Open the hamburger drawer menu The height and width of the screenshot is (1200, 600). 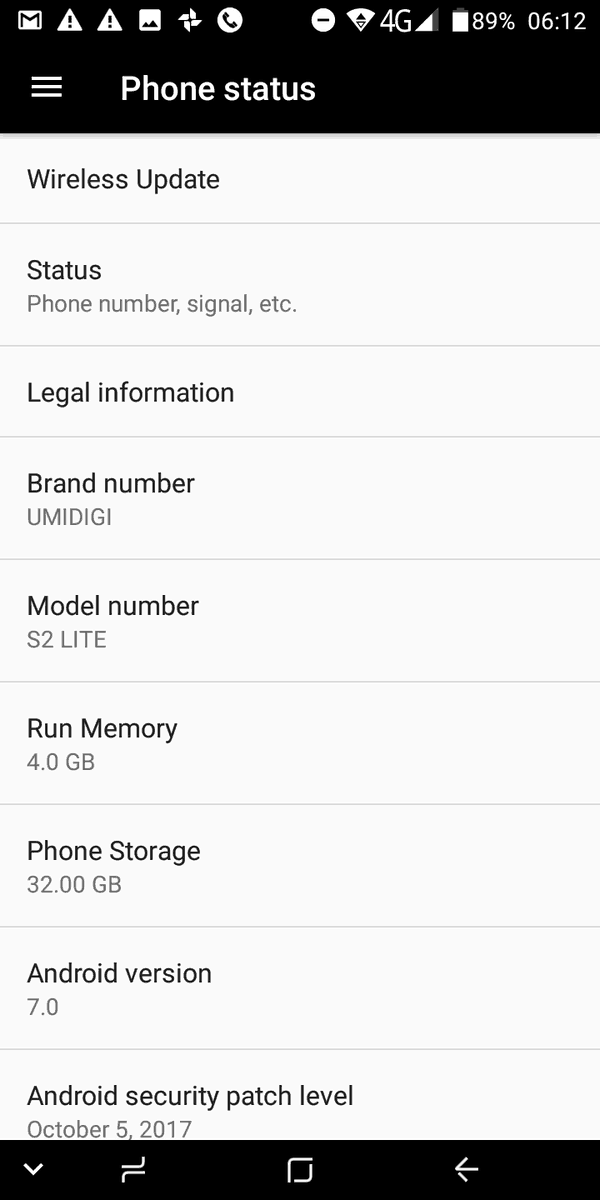pyautogui.click(x=47, y=88)
